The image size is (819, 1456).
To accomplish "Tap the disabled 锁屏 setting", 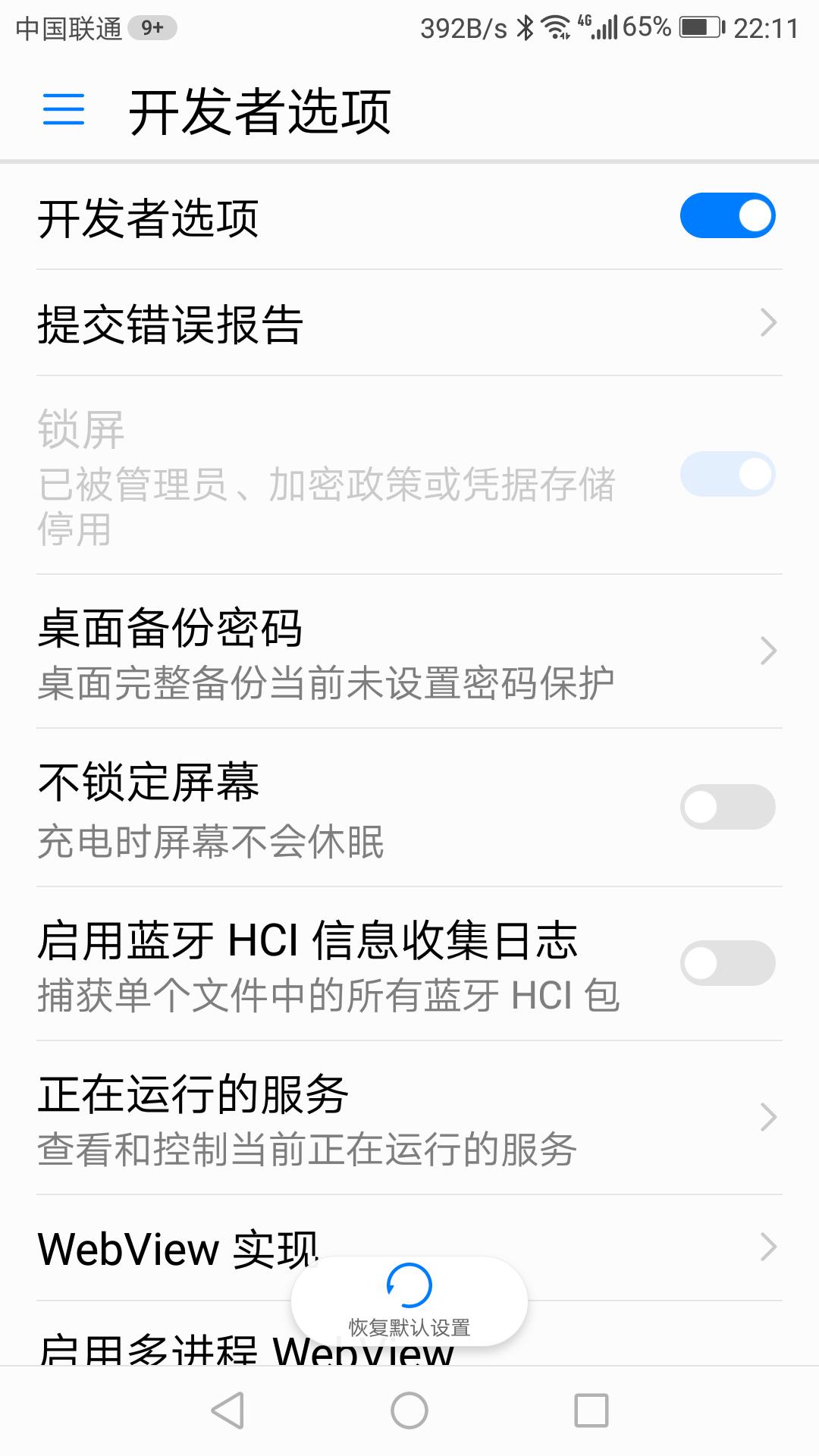I will pyautogui.click(x=303, y=474).
